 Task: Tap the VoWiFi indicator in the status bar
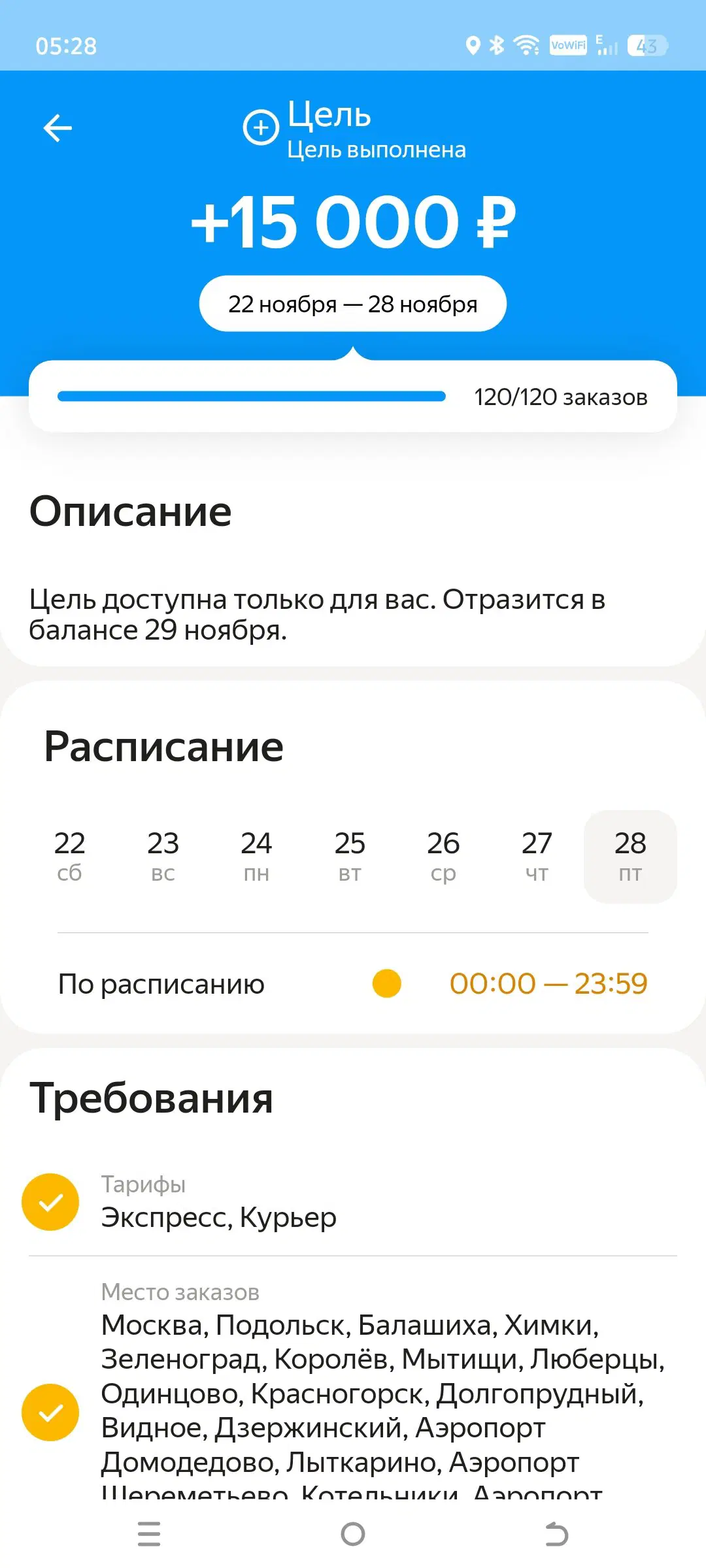[567, 44]
